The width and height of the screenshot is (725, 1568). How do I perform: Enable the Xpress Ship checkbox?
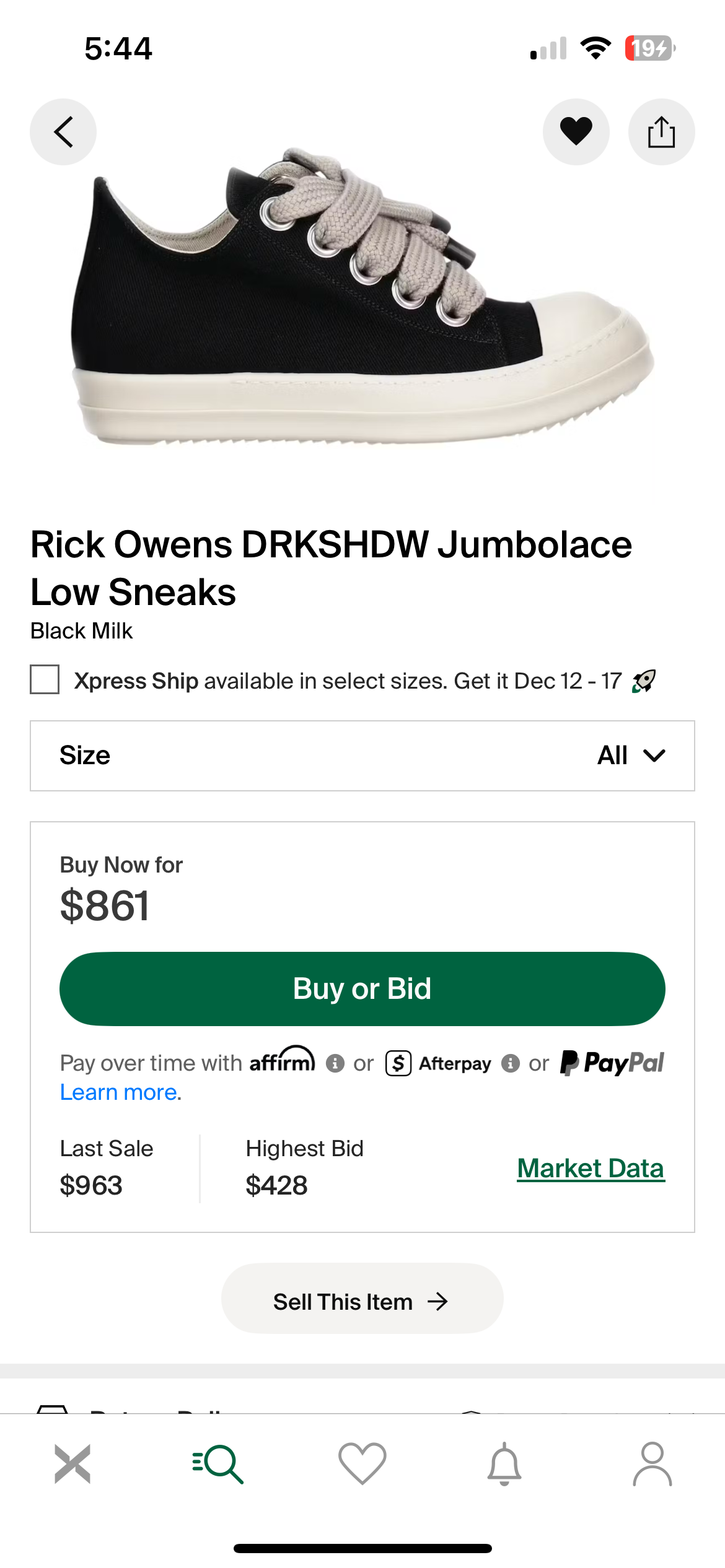click(44, 680)
